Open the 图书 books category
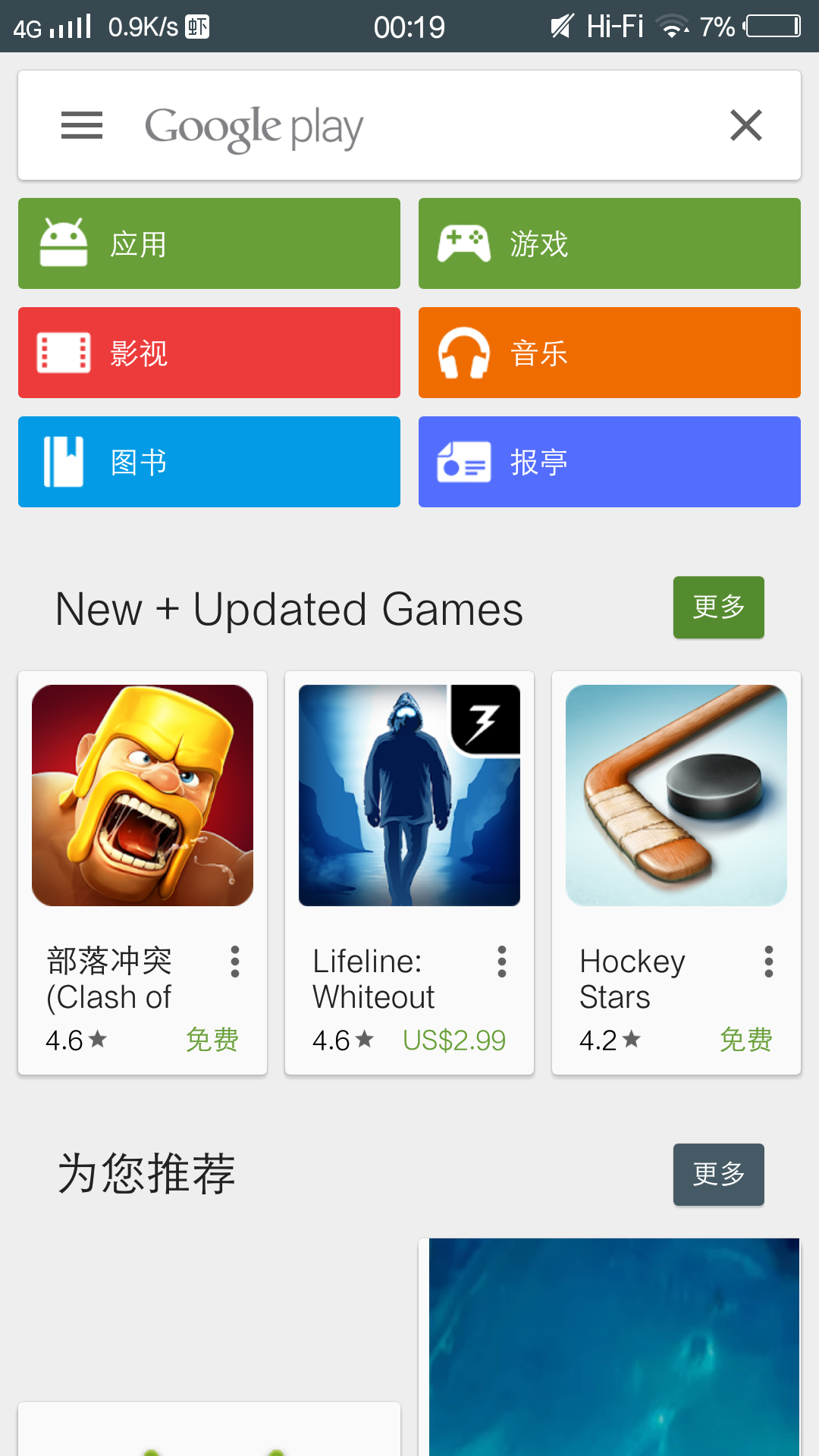This screenshot has height=1456, width=819. 209,462
